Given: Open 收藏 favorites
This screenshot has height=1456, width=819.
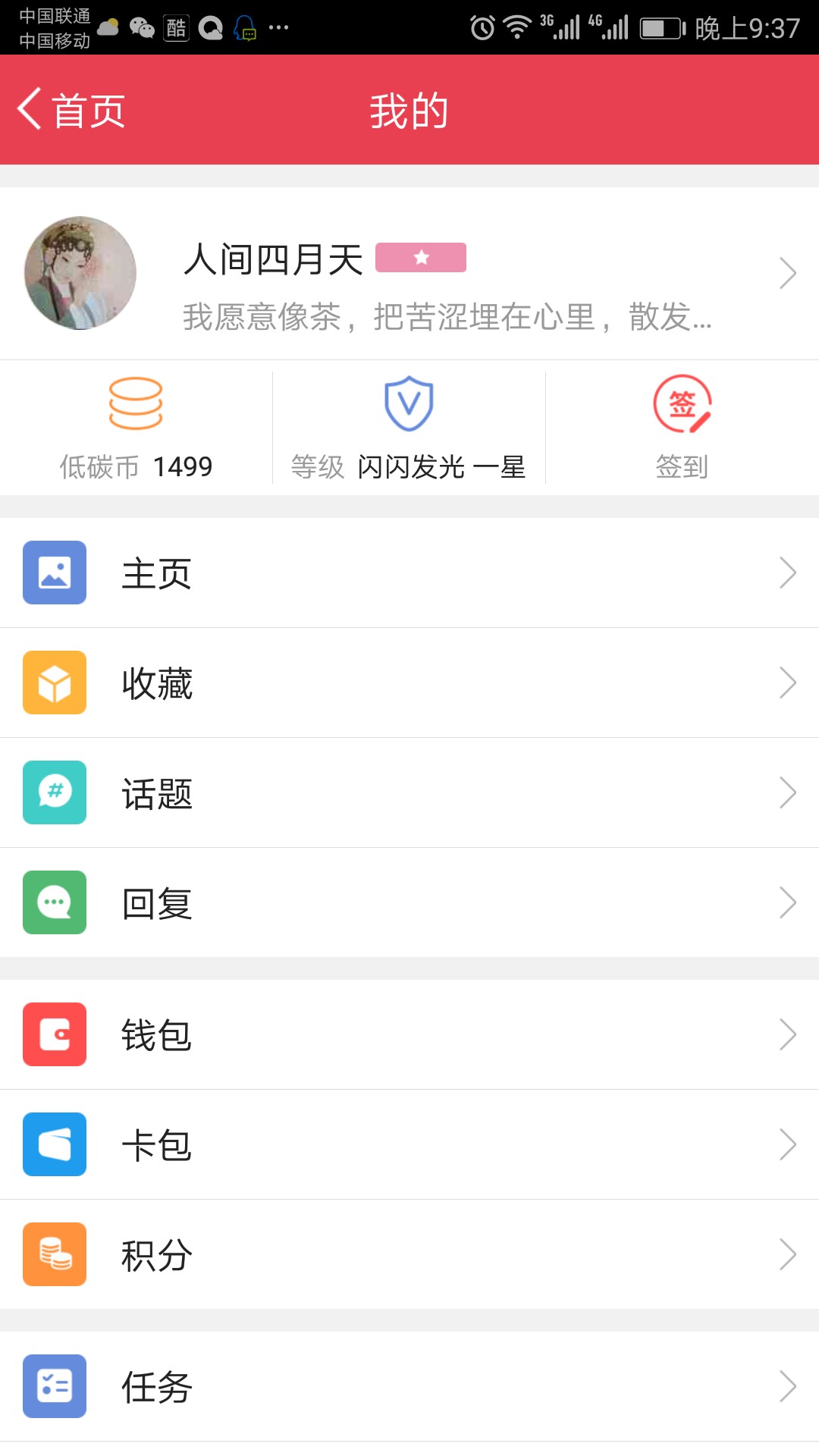Looking at the screenshot, I should (x=409, y=682).
